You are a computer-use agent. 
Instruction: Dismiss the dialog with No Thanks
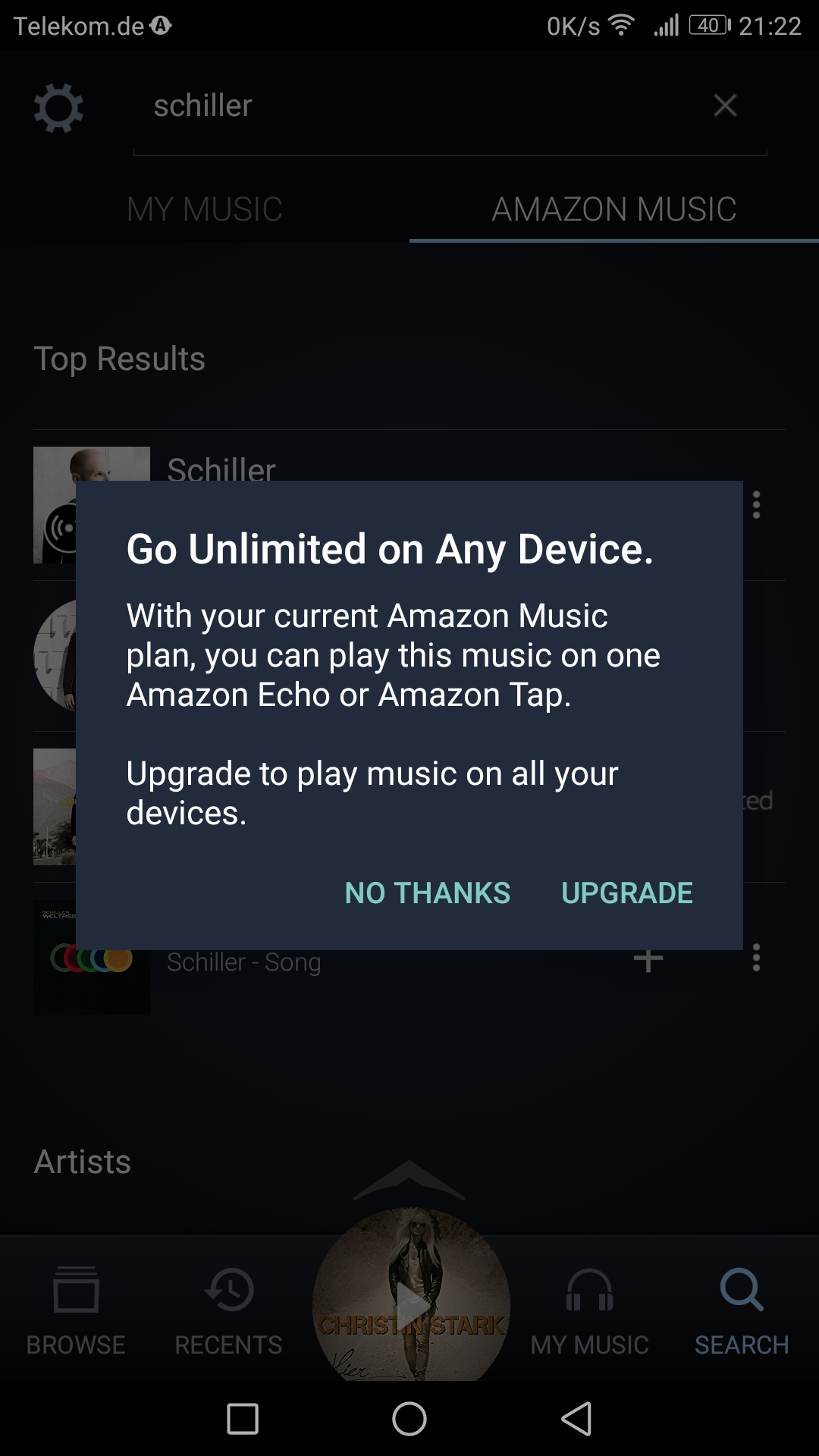point(427,893)
